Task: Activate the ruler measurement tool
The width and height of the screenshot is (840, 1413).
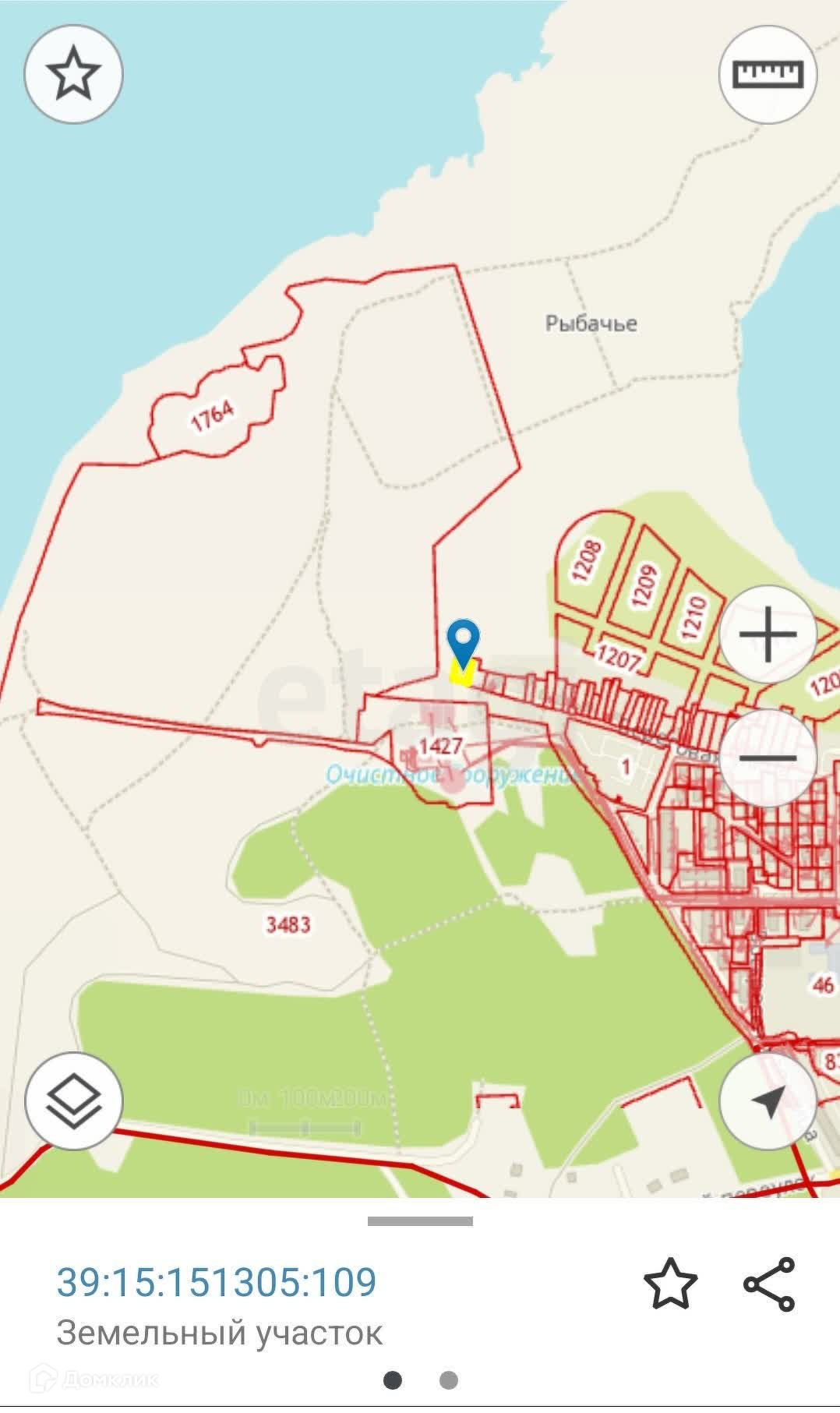Action: pyautogui.click(x=767, y=73)
